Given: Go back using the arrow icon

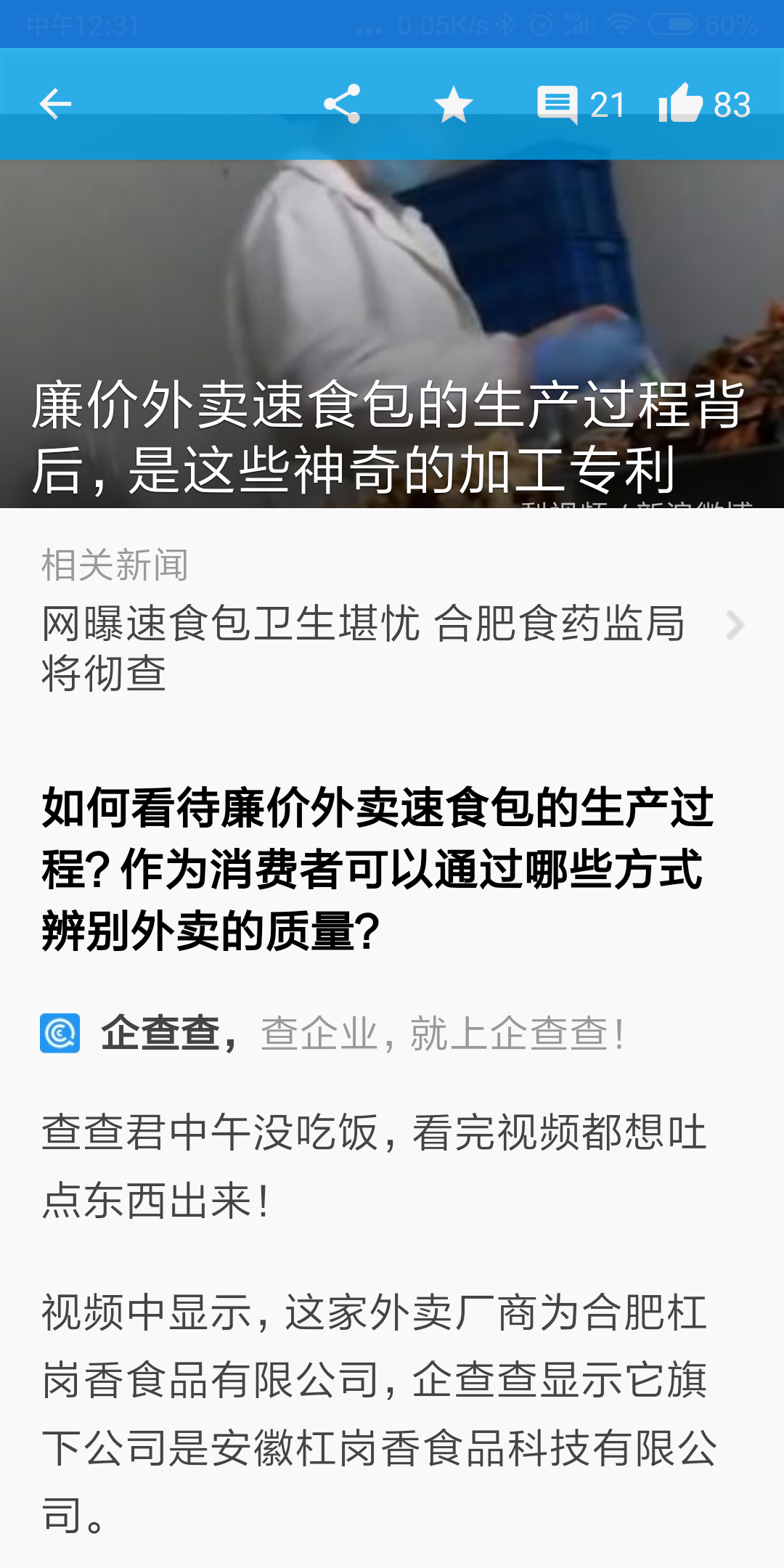Looking at the screenshot, I should point(55,105).
